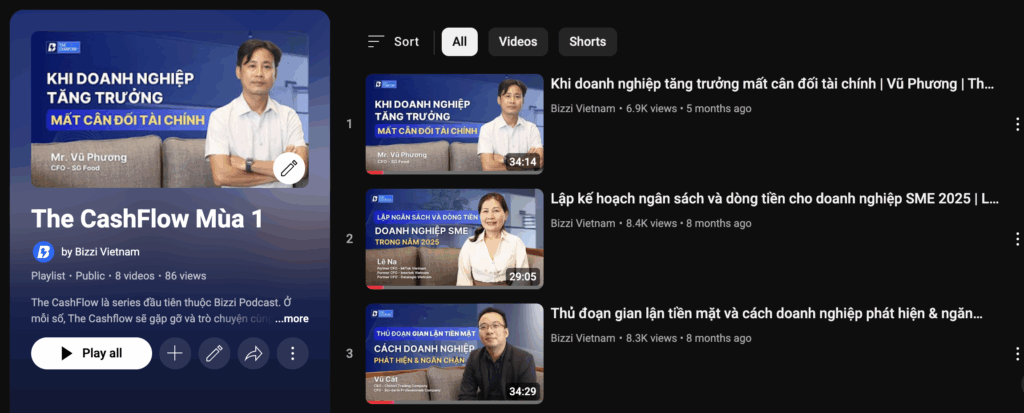1024x413 pixels.
Task: Edit the playlist details with the pencil icon
Action: (x=213, y=353)
